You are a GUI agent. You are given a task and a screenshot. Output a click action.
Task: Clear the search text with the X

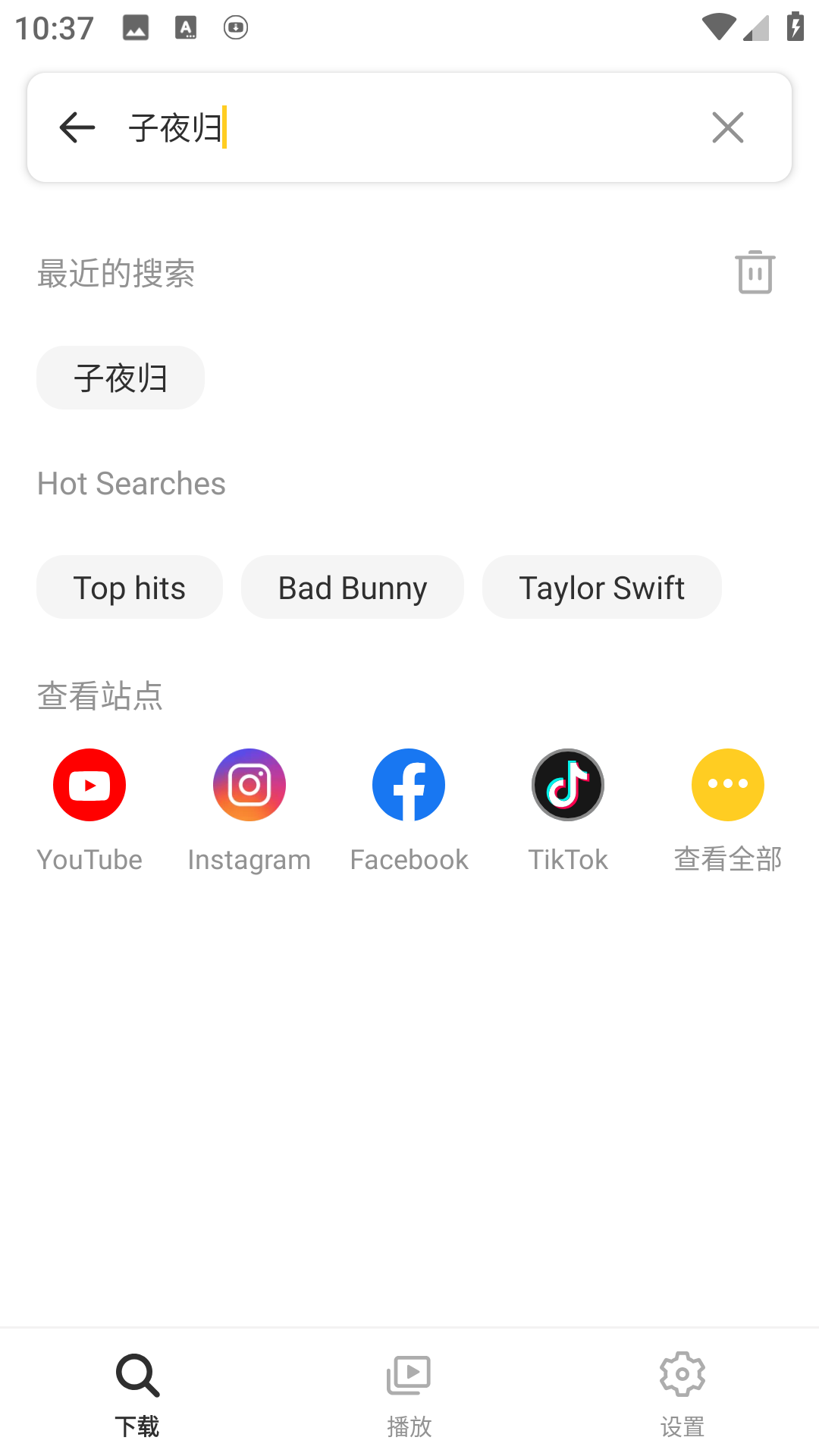[x=728, y=127]
